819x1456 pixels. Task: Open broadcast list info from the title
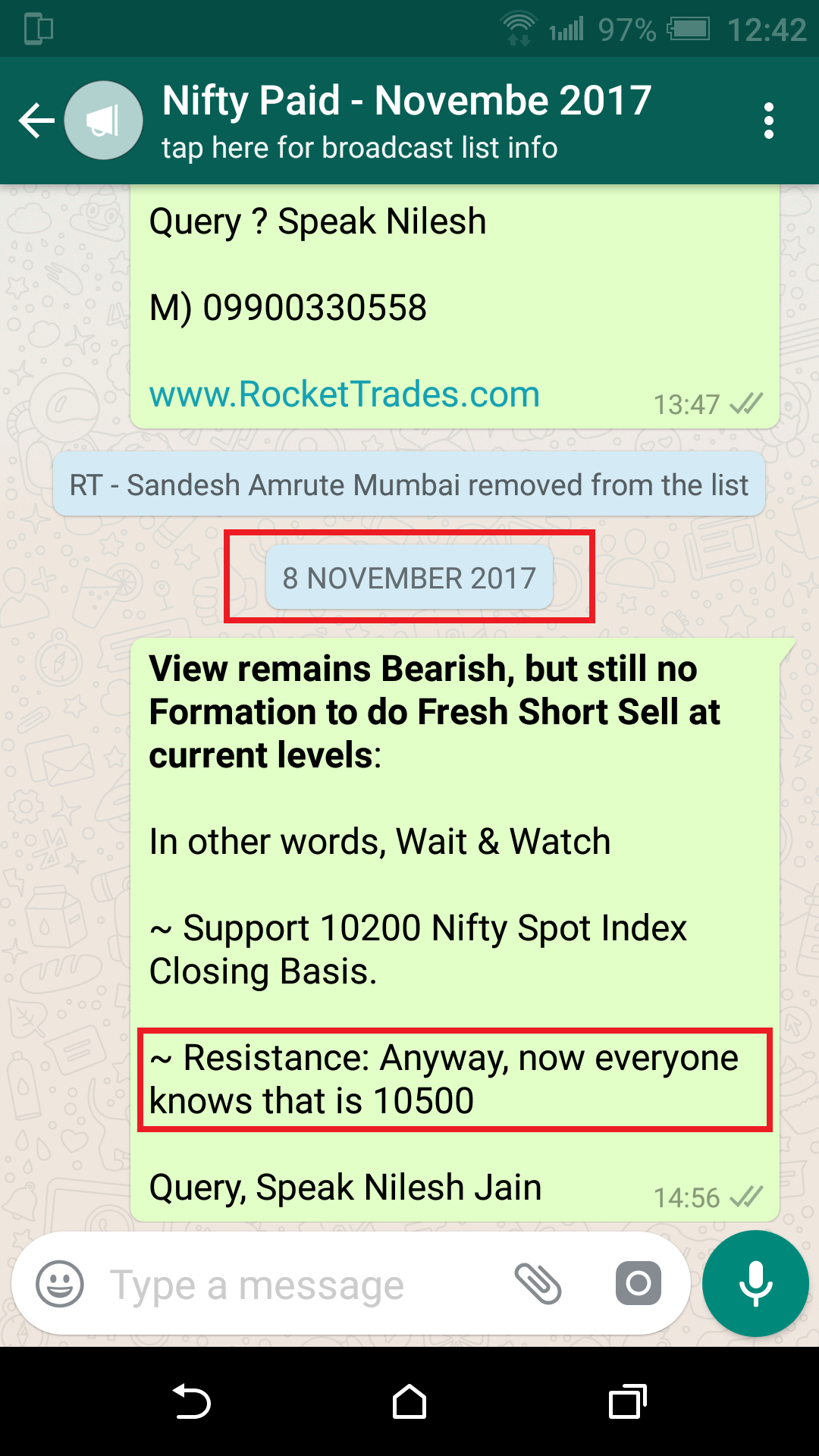[x=406, y=121]
